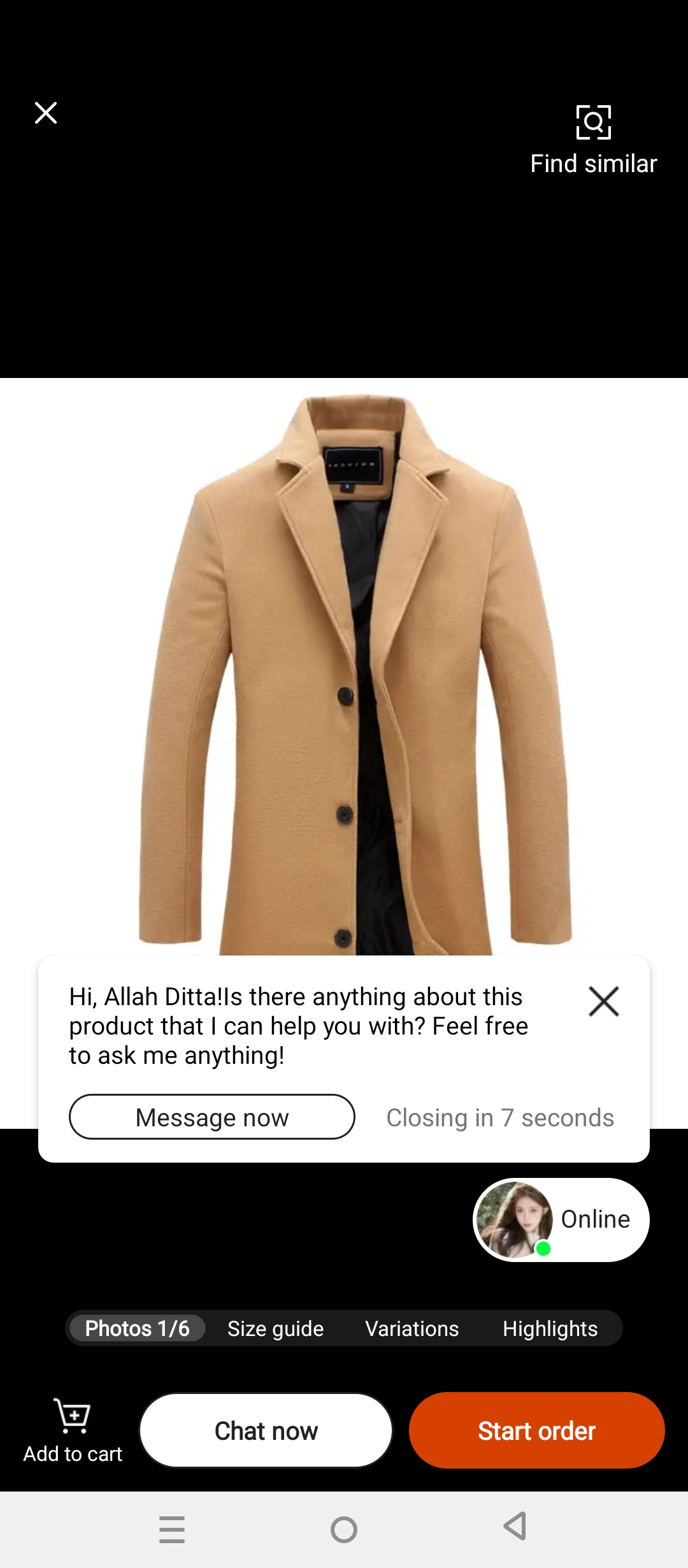688x1568 pixels.
Task: Go back using system navigation
Action: pos(515,1527)
